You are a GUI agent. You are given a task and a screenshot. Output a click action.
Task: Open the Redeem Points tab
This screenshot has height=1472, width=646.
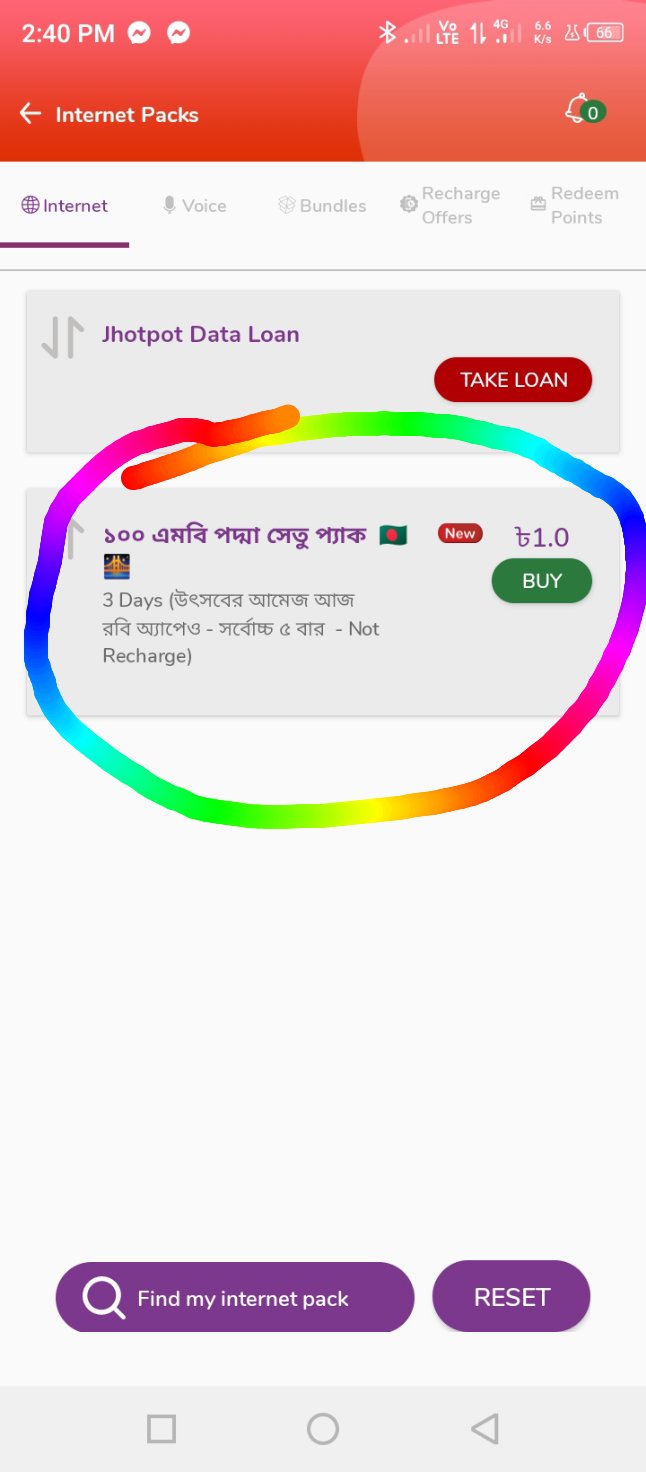click(574, 205)
